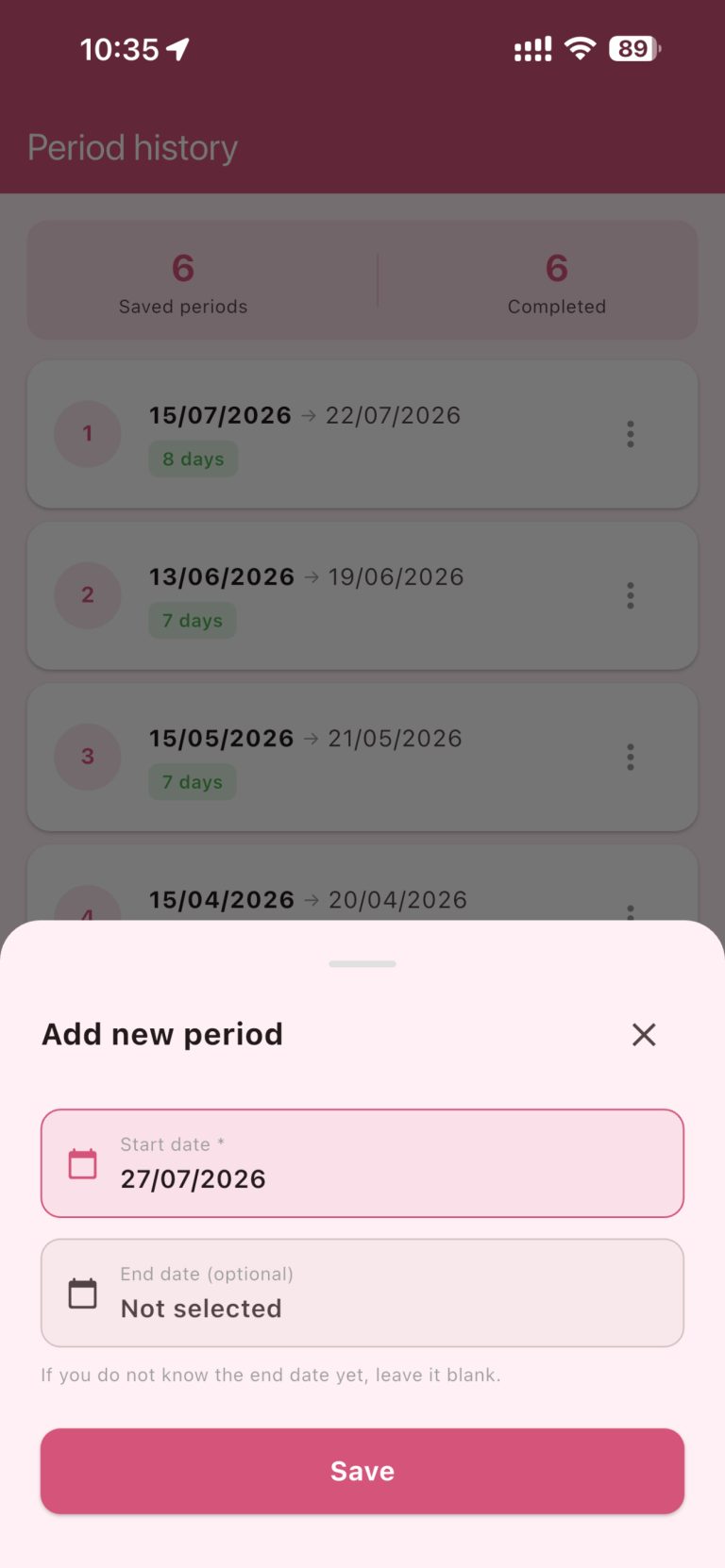The width and height of the screenshot is (725, 1568).
Task: Change the Start date field
Action: [362, 1163]
